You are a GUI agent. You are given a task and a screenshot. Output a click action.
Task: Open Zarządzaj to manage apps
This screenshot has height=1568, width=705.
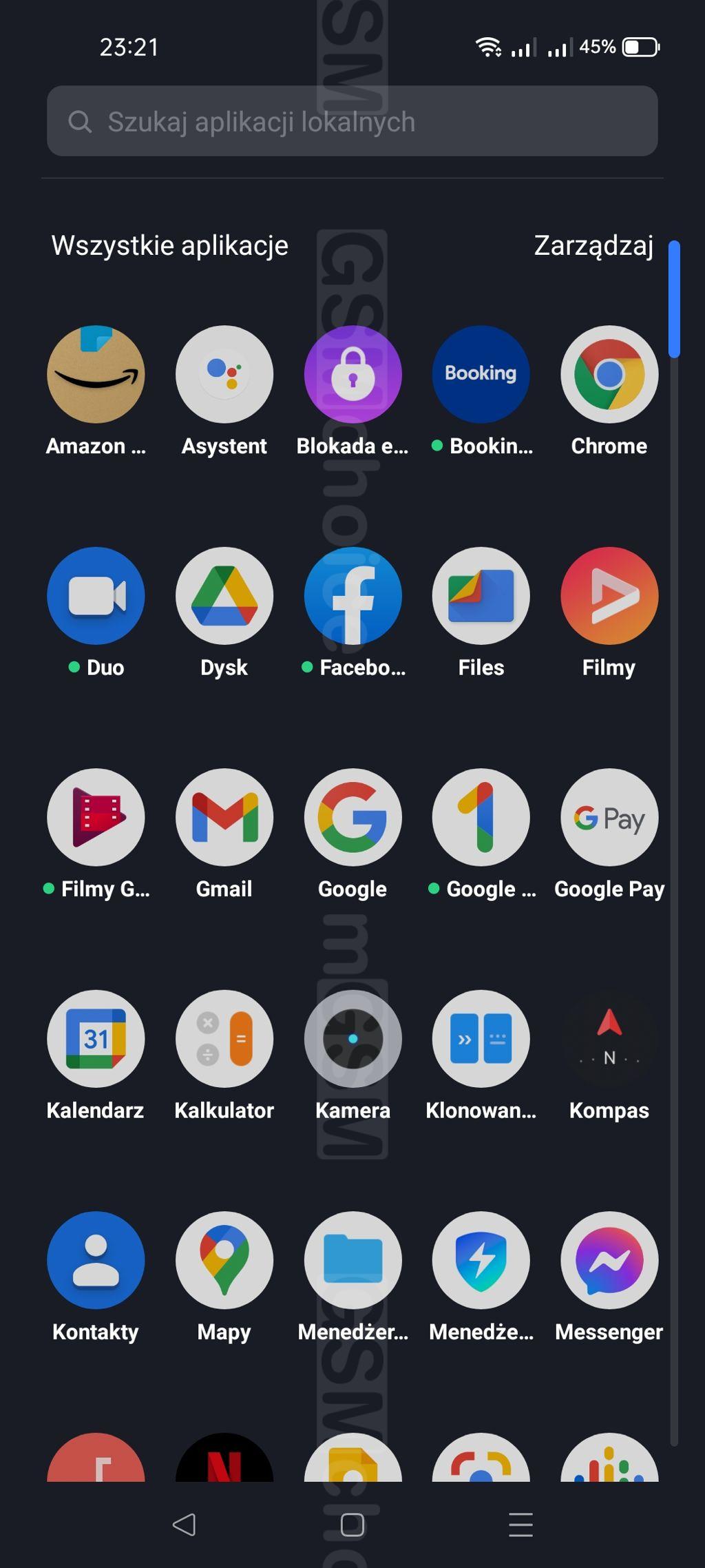[x=593, y=246]
